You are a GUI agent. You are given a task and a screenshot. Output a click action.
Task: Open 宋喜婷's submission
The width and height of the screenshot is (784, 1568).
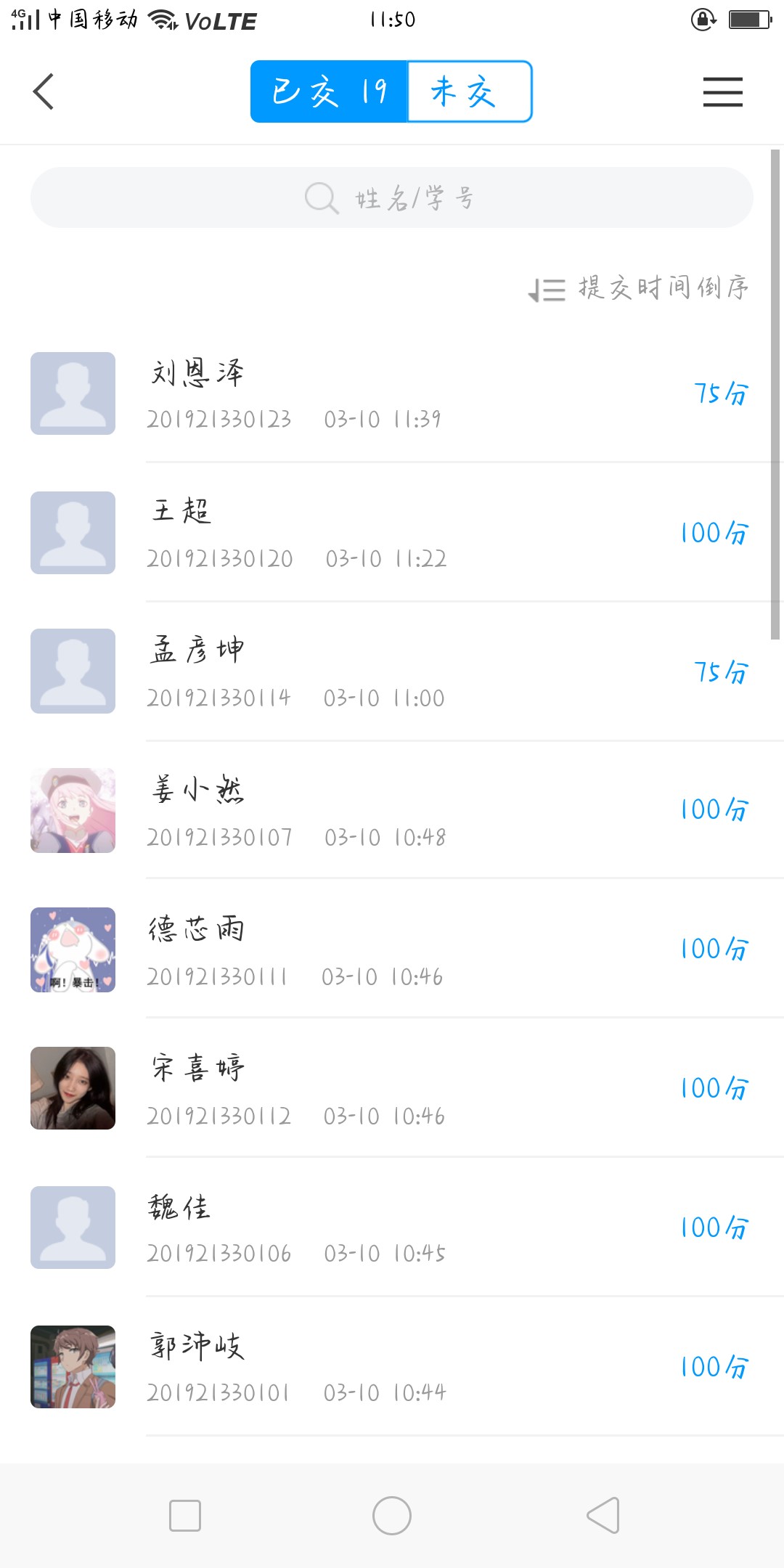pos(392,1089)
